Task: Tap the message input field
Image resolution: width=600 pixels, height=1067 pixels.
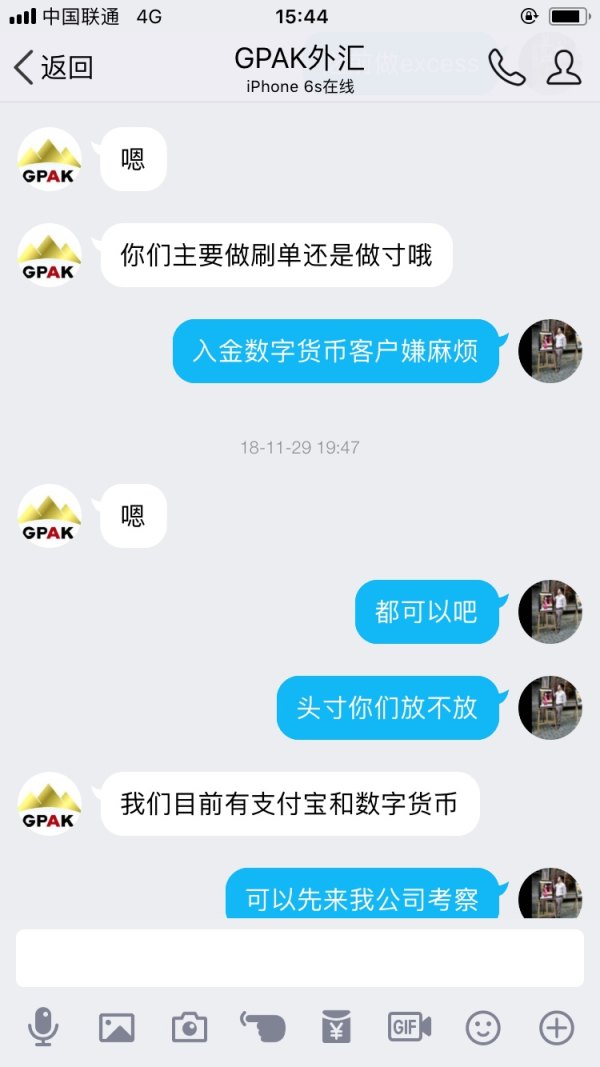Action: click(x=300, y=957)
